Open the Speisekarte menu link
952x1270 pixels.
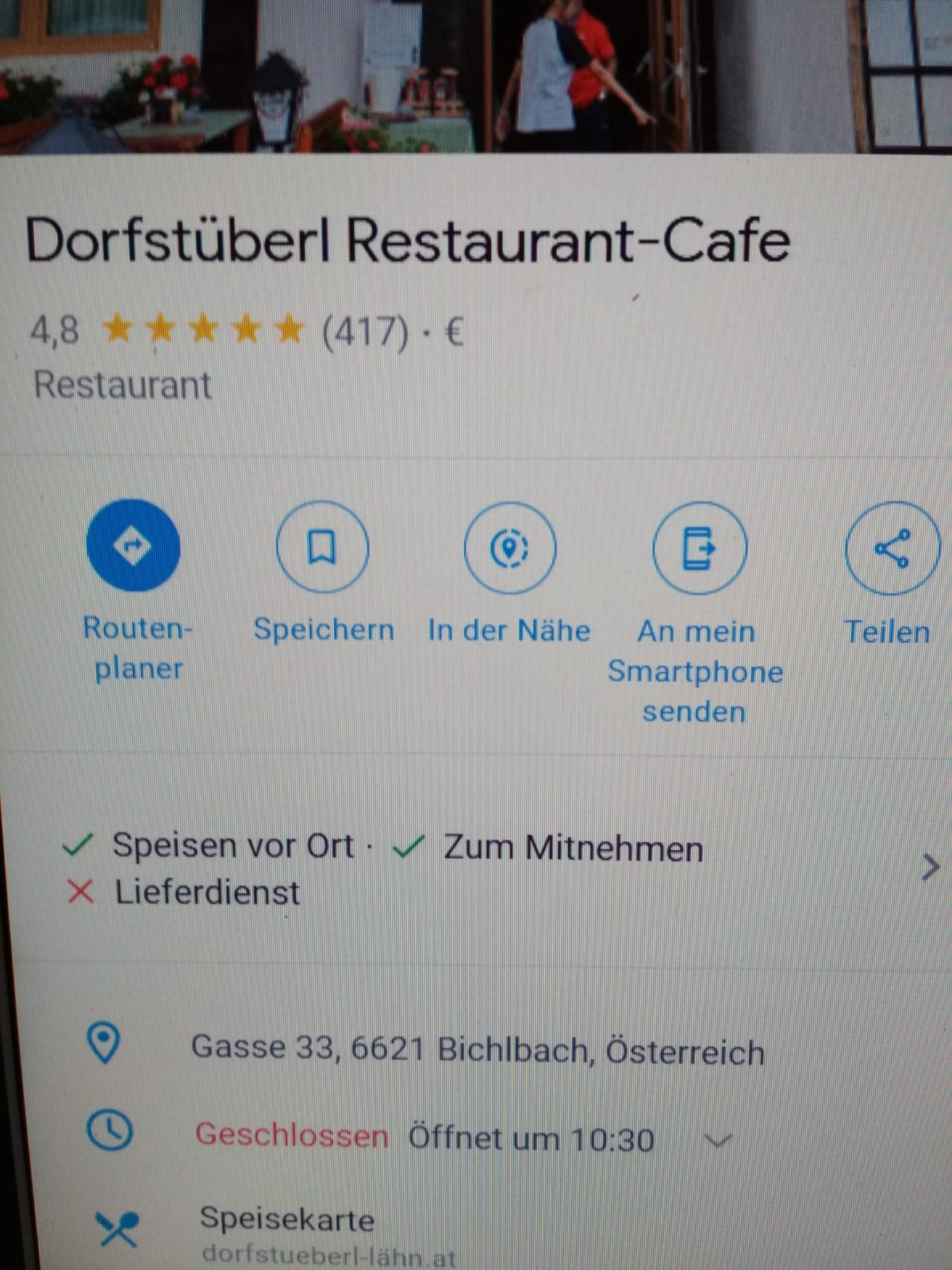pyautogui.click(x=286, y=1220)
